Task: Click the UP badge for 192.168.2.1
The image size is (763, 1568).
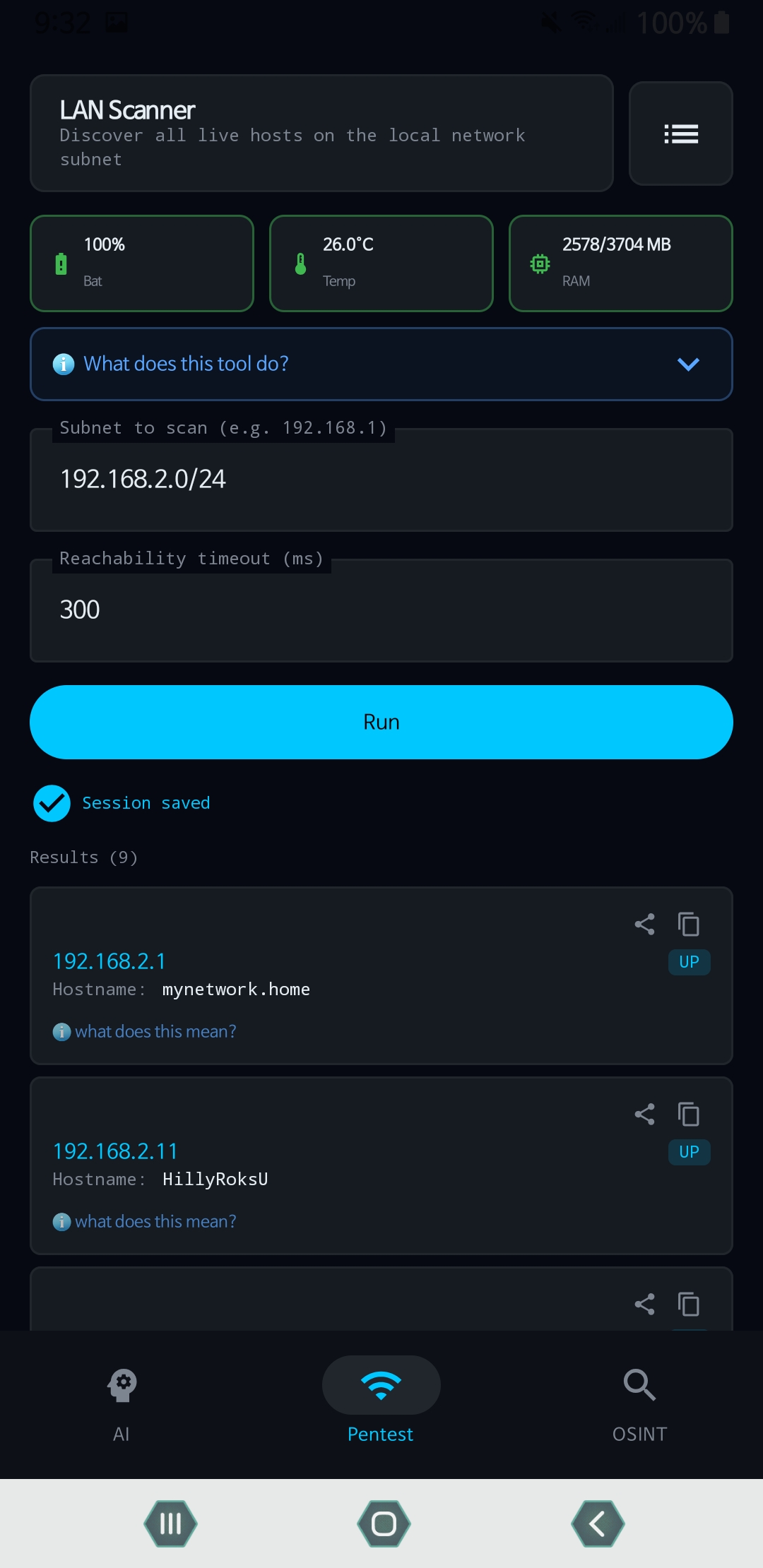Action: (x=688, y=962)
